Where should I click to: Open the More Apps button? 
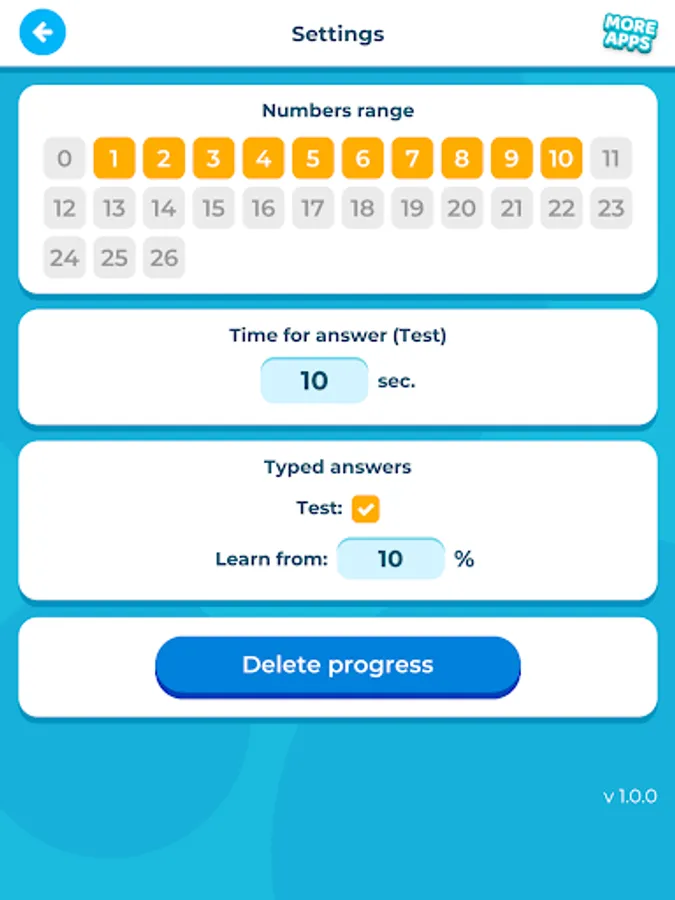coord(629,33)
